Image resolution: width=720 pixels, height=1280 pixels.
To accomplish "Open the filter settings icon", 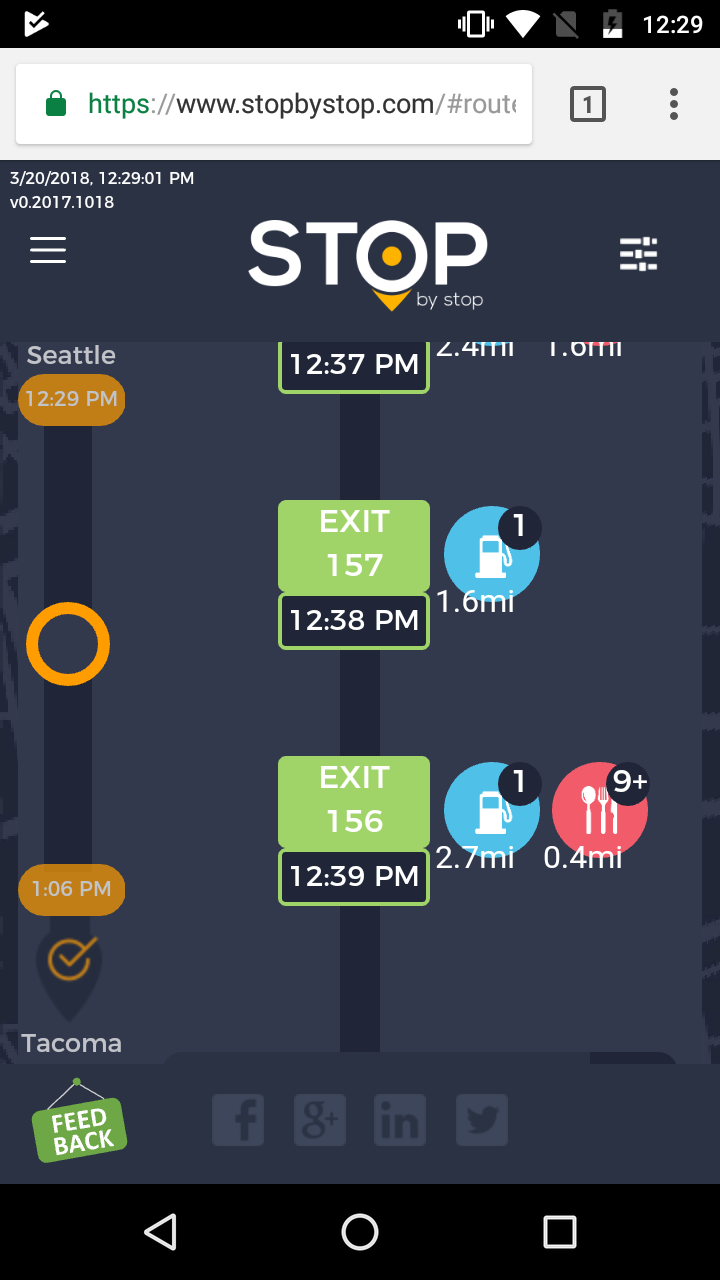I will tap(639, 254).
